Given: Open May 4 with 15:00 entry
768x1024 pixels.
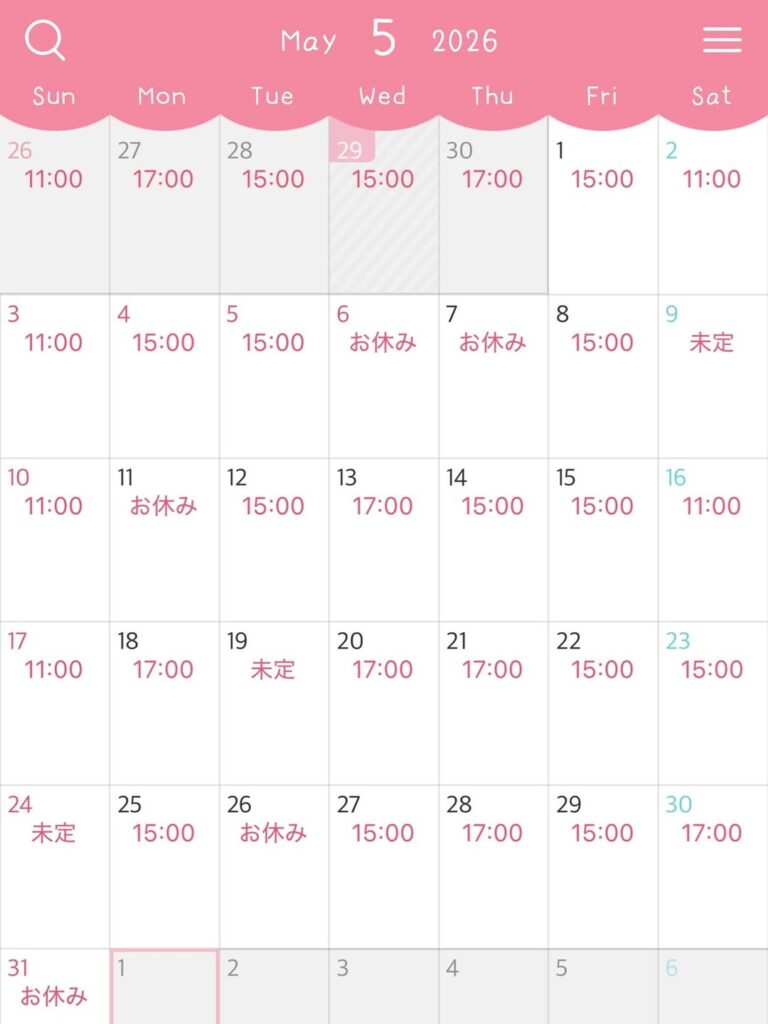Looking at the screenshot, I should 164,376.
